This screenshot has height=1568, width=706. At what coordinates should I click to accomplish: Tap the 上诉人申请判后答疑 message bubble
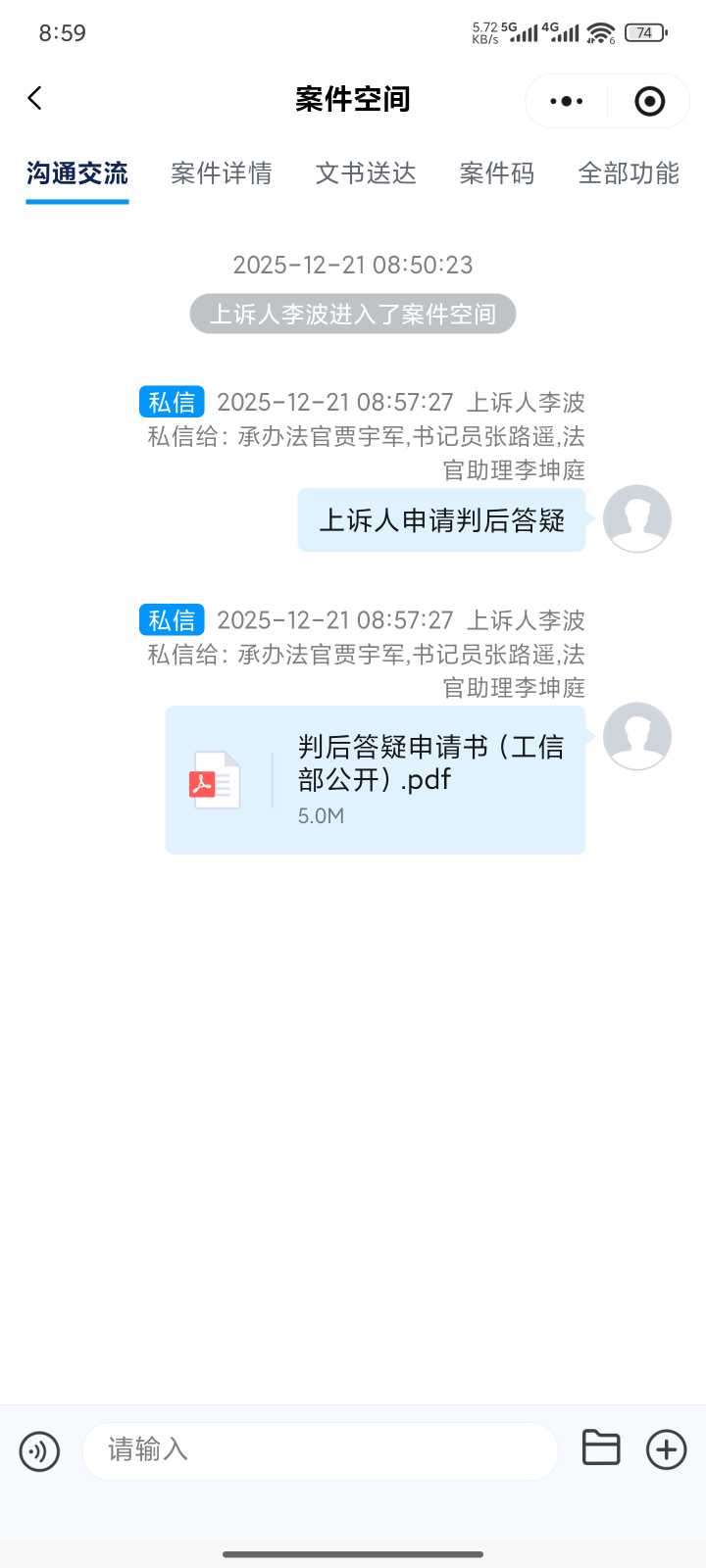tap(440, 520)
